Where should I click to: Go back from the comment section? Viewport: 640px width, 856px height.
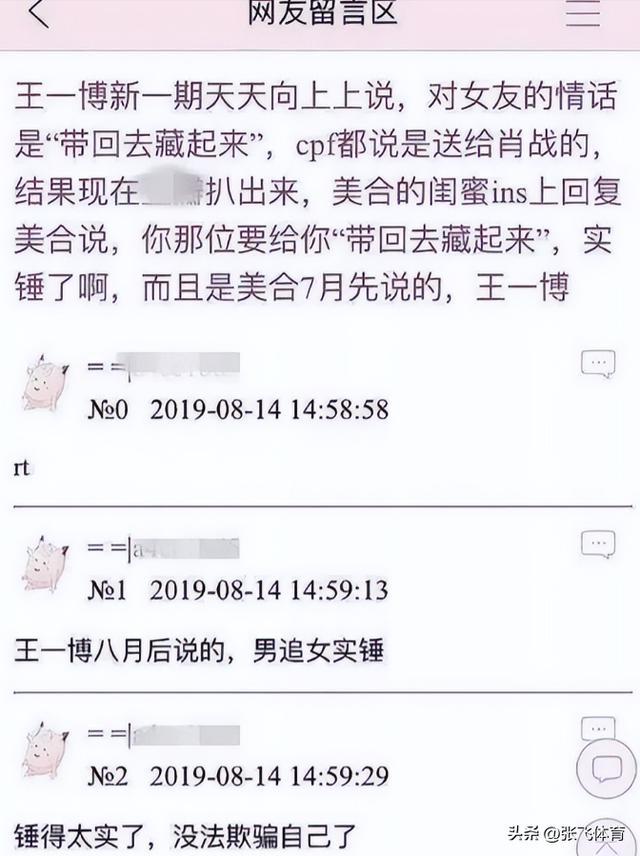pyautogui.click(x=38, y=14)
